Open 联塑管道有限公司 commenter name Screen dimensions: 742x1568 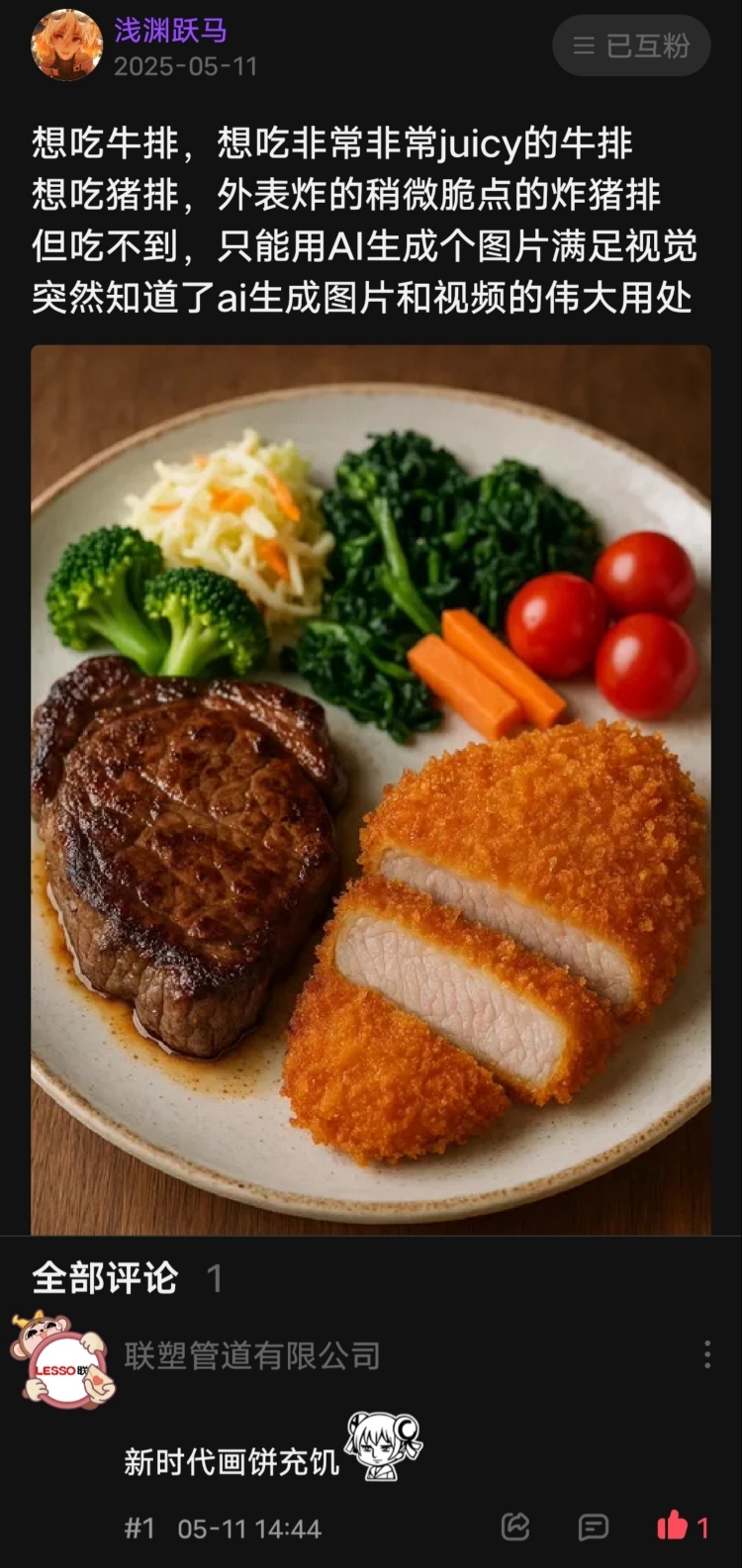coord(252,1355)
